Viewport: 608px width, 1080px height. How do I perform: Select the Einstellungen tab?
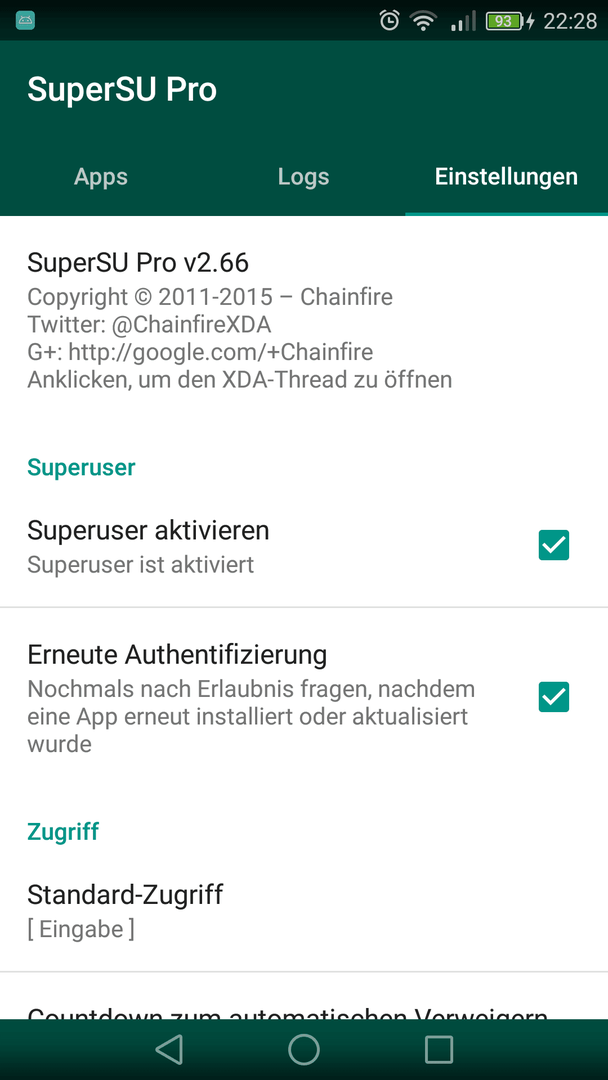coord(506,176)
